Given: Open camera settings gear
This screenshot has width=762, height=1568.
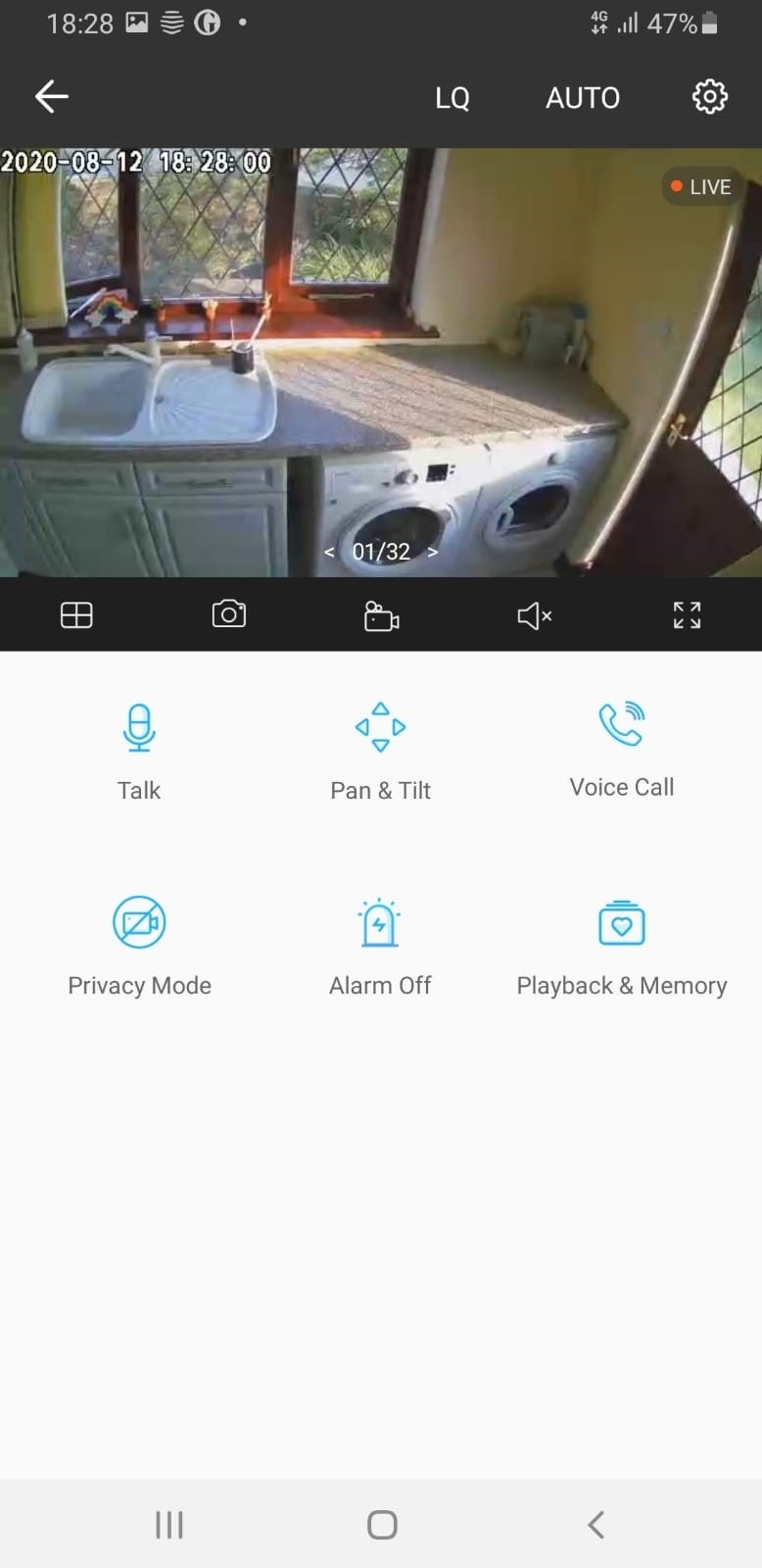Looking at the screenshot, I should pyautogui.click(x=709, y=96).
